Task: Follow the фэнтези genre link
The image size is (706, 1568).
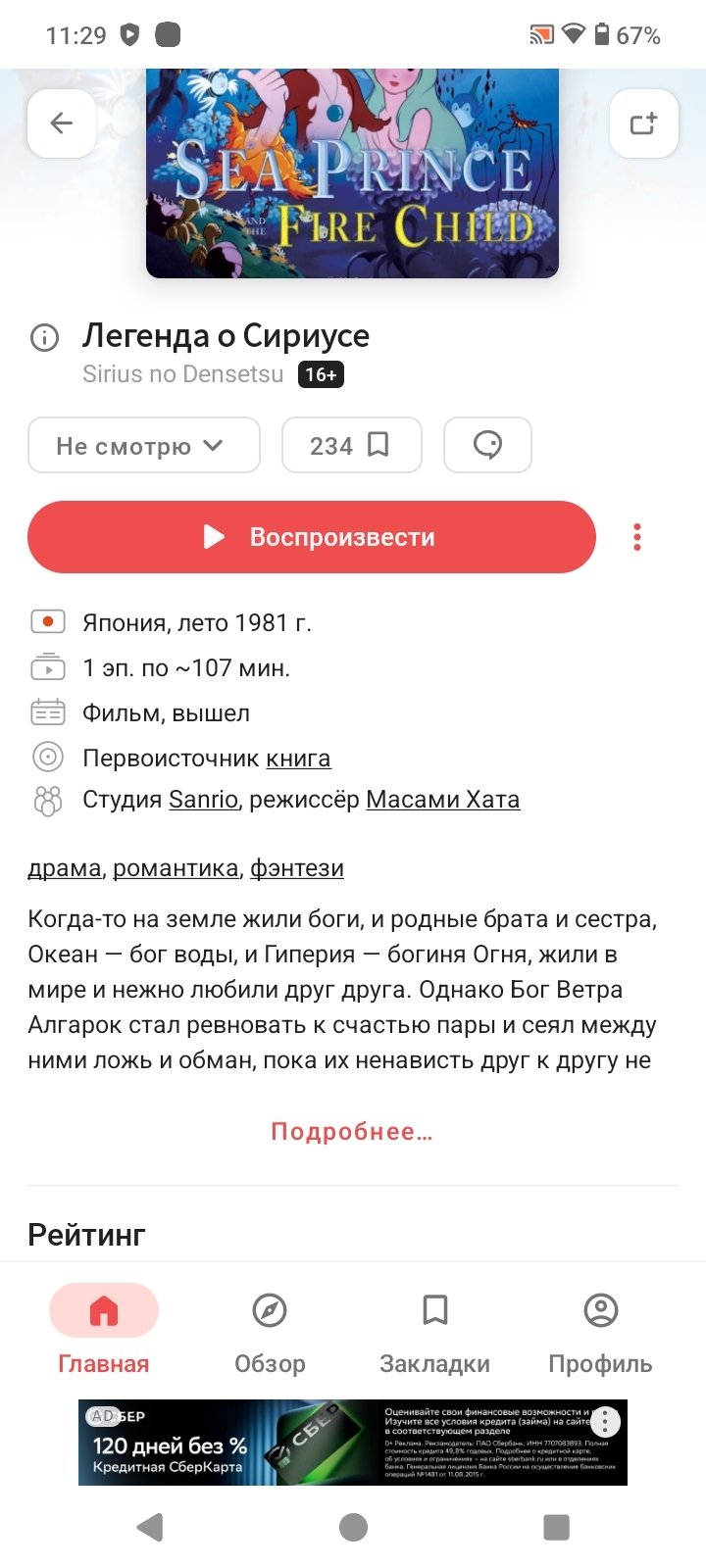Action: click(296, 867)
